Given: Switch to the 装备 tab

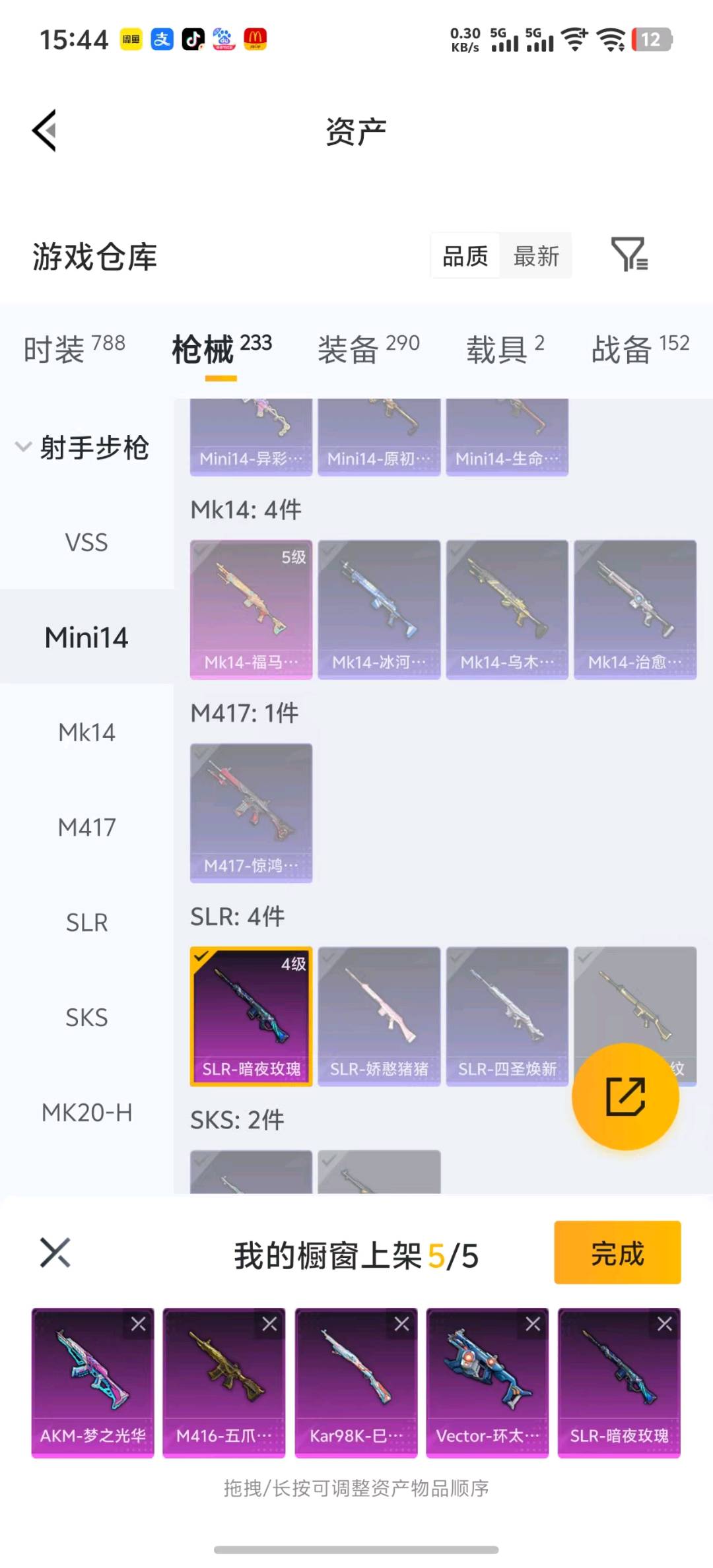Looking at the screenshot, I should tap(368, 348).
